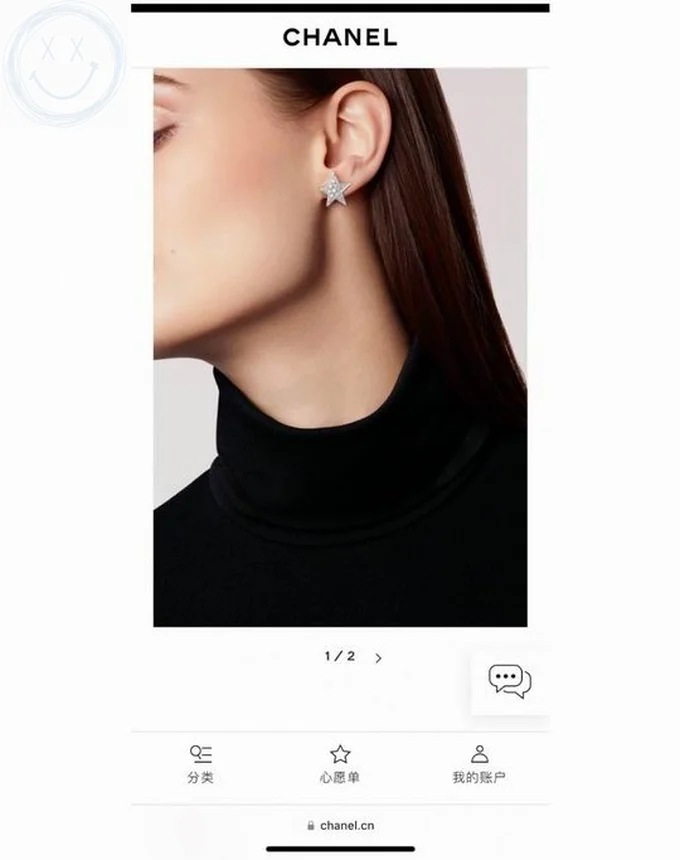Image resolution: width=680 pixels, height=860 pixels.
Task: Open the 分类 categories menu
Action: (x=200, y=764)
